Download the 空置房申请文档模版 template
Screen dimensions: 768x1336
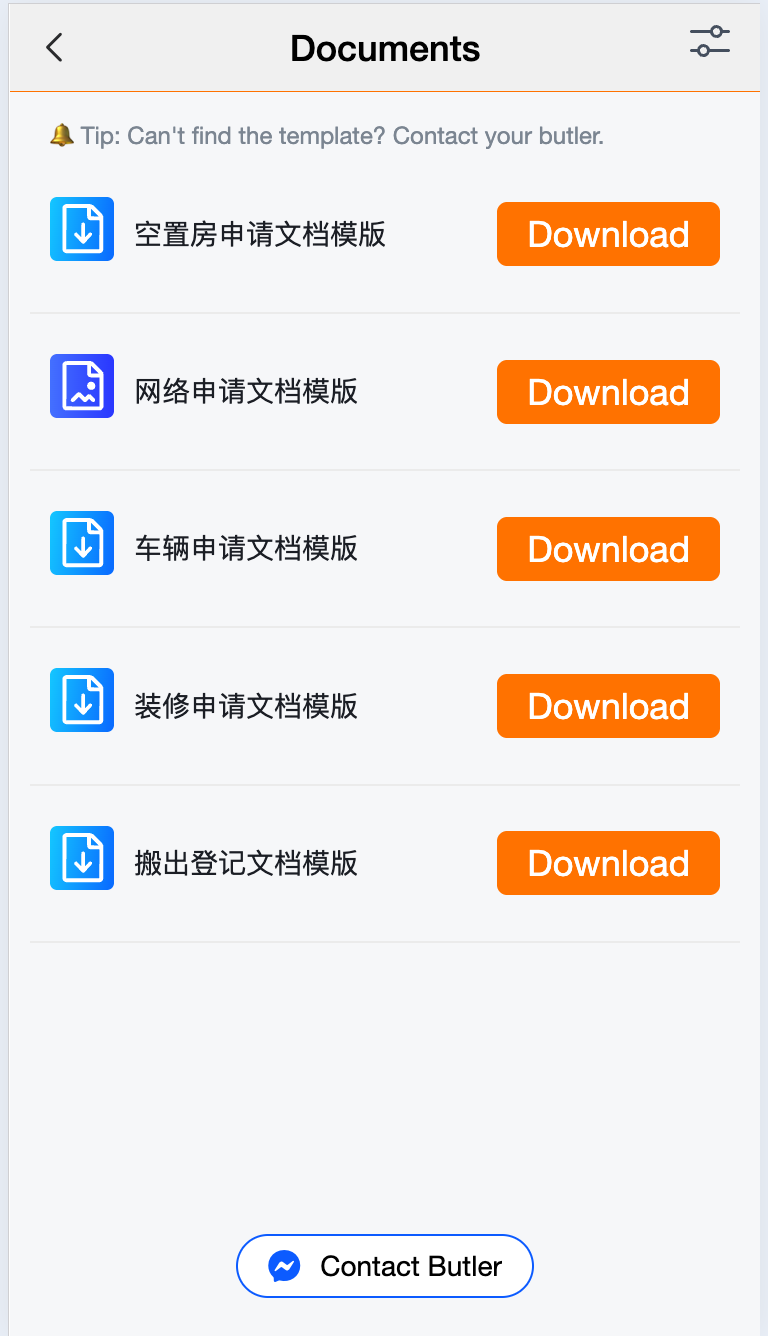click(x=608, y=234)
